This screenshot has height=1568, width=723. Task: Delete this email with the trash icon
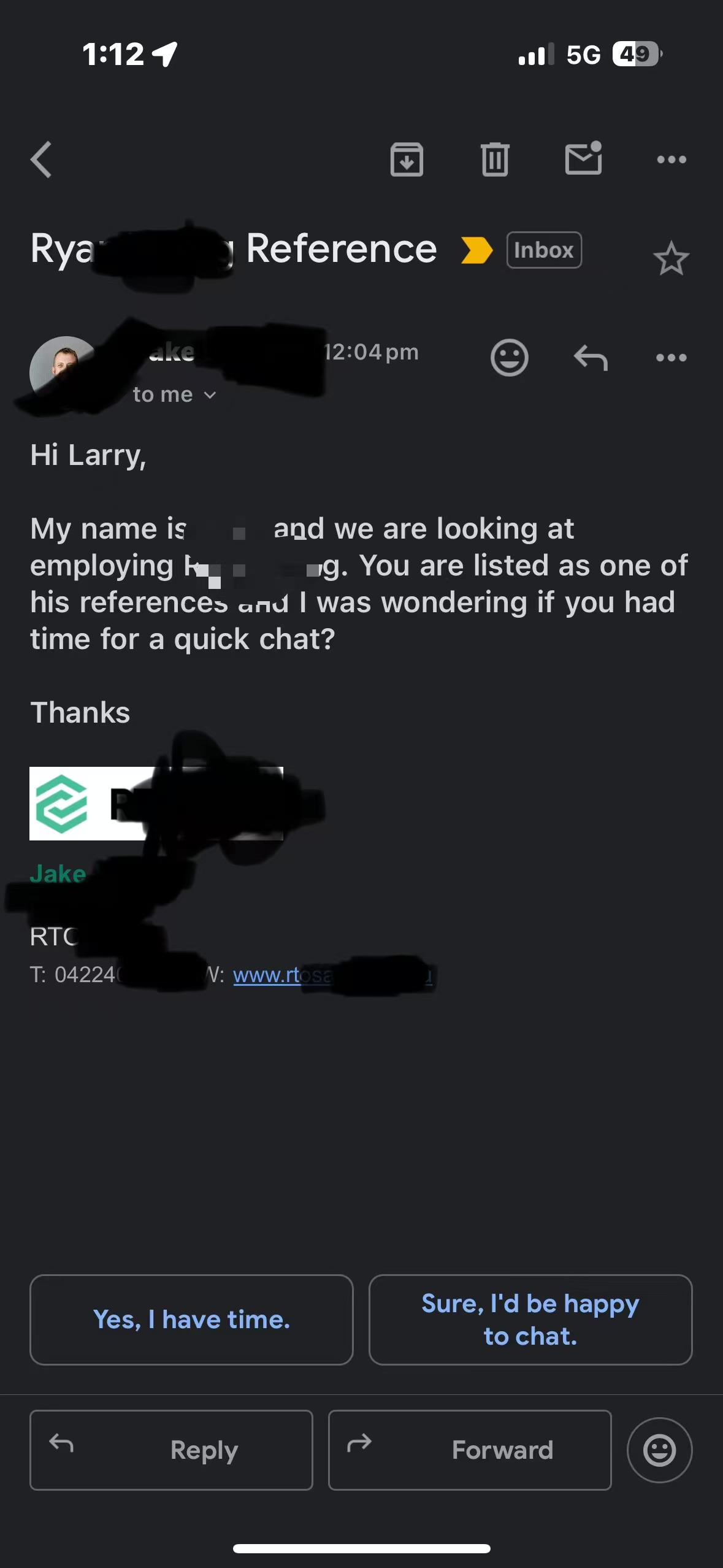click(495, 159)
